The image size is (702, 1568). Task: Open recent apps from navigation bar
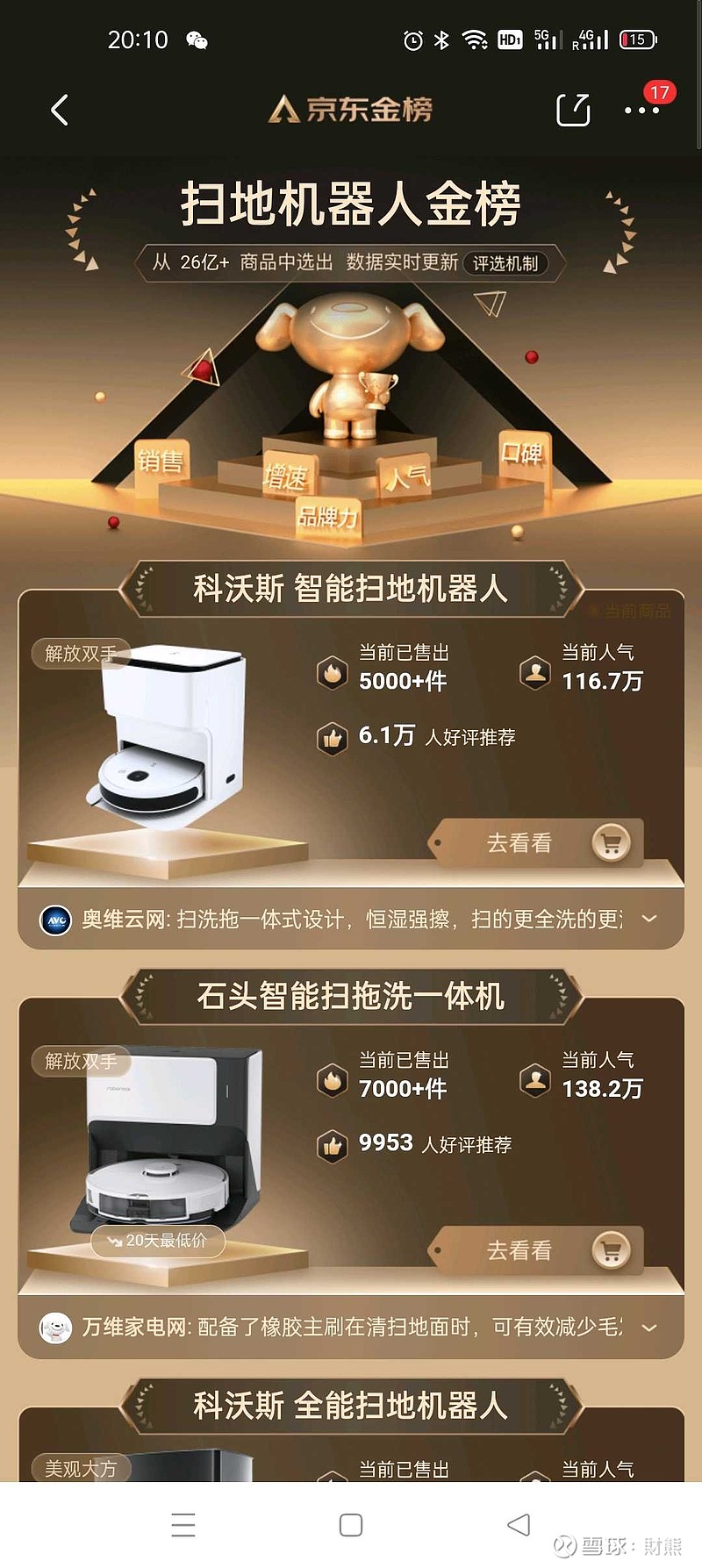point(183,1525)
